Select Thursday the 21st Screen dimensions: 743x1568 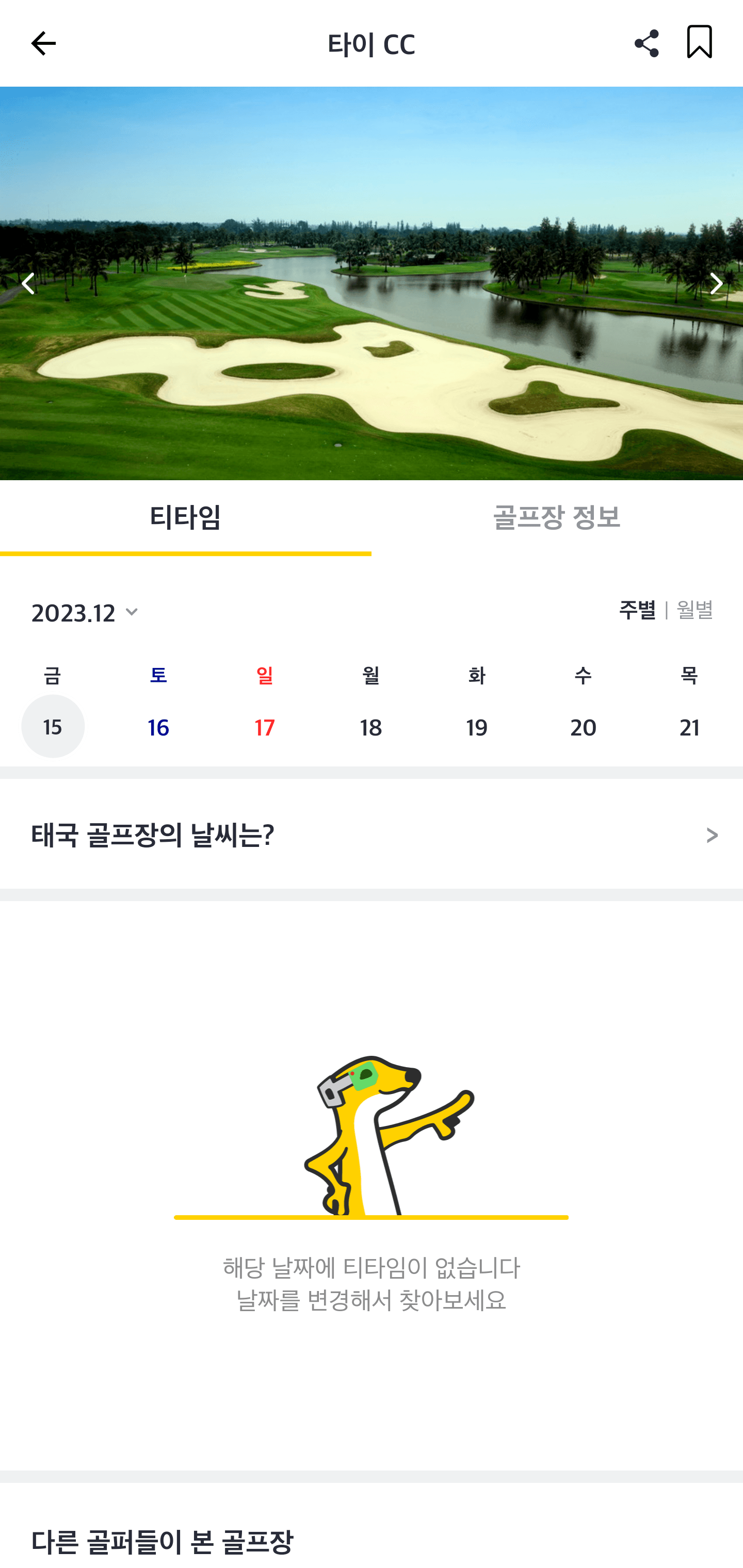click(x=689, y=726)
